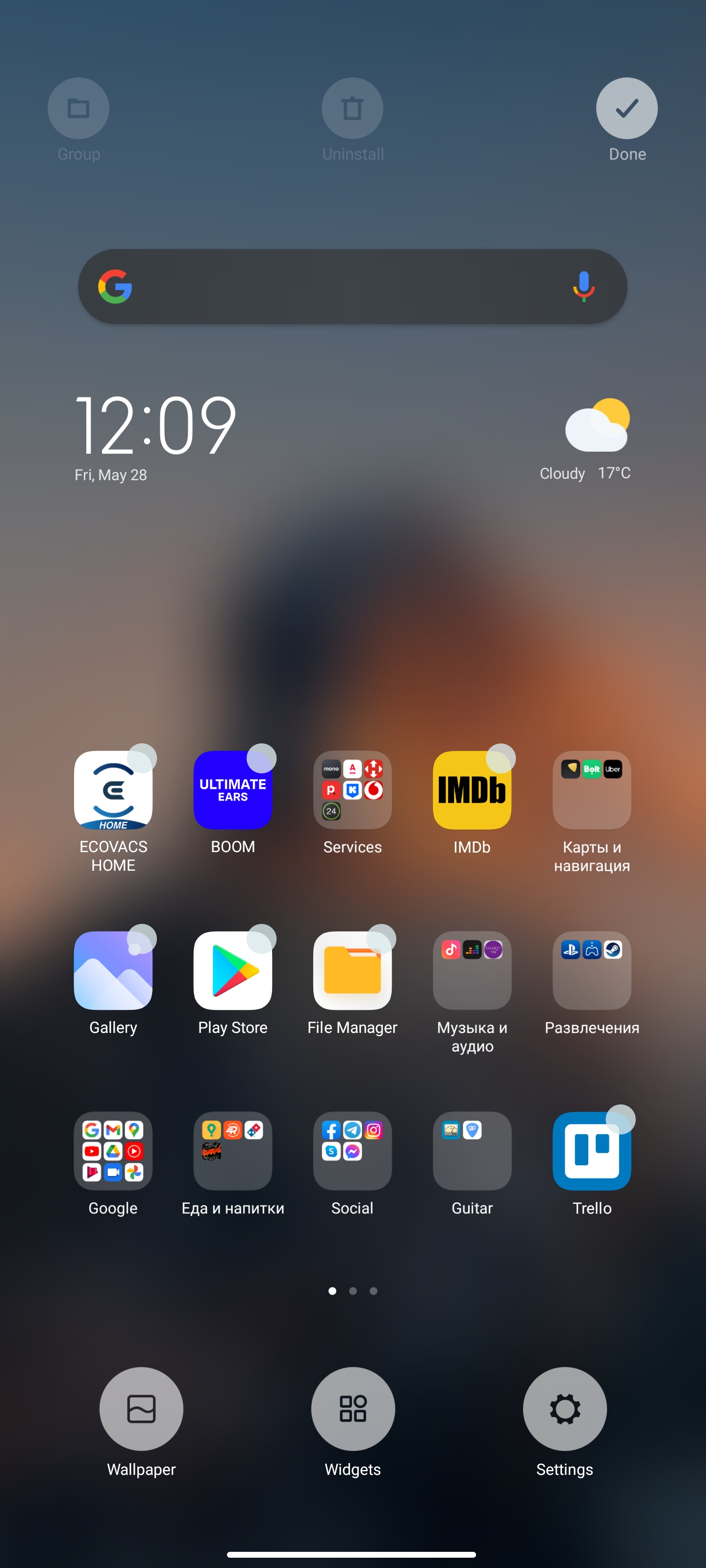Select the Trello app icon

point(591,1151)
